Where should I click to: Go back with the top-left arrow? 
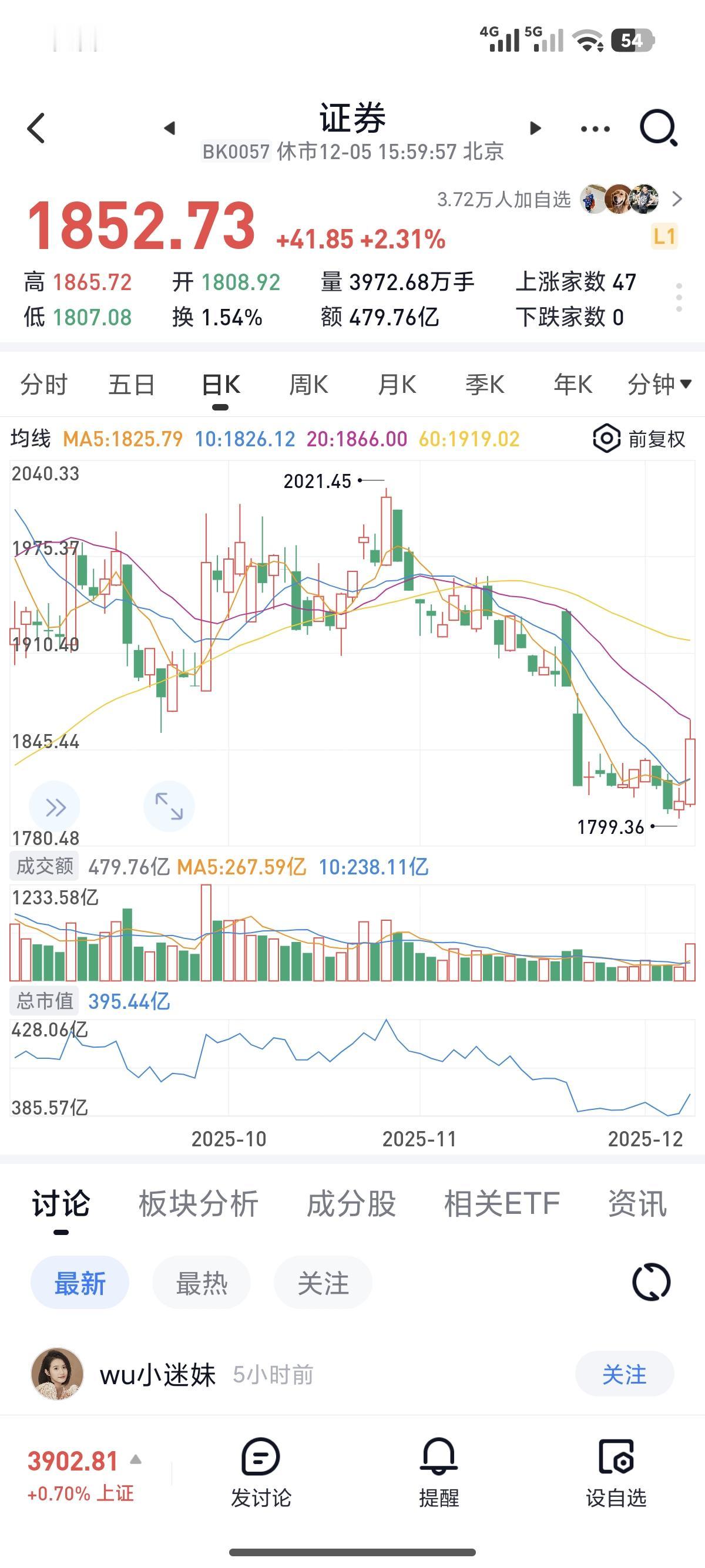(x=36, y=129)
